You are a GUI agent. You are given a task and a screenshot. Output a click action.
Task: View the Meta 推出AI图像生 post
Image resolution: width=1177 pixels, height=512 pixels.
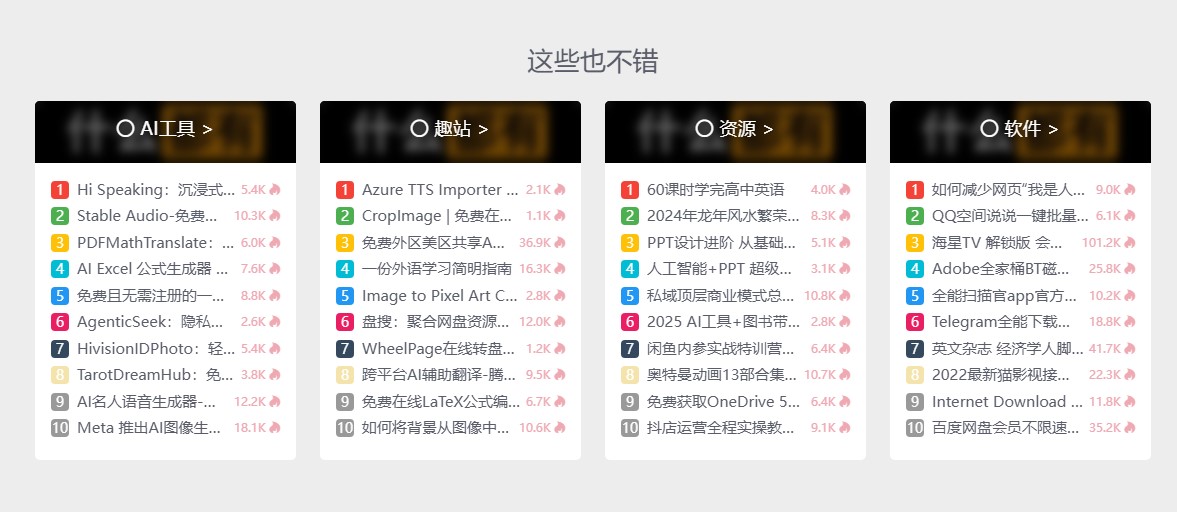point(150,428)
